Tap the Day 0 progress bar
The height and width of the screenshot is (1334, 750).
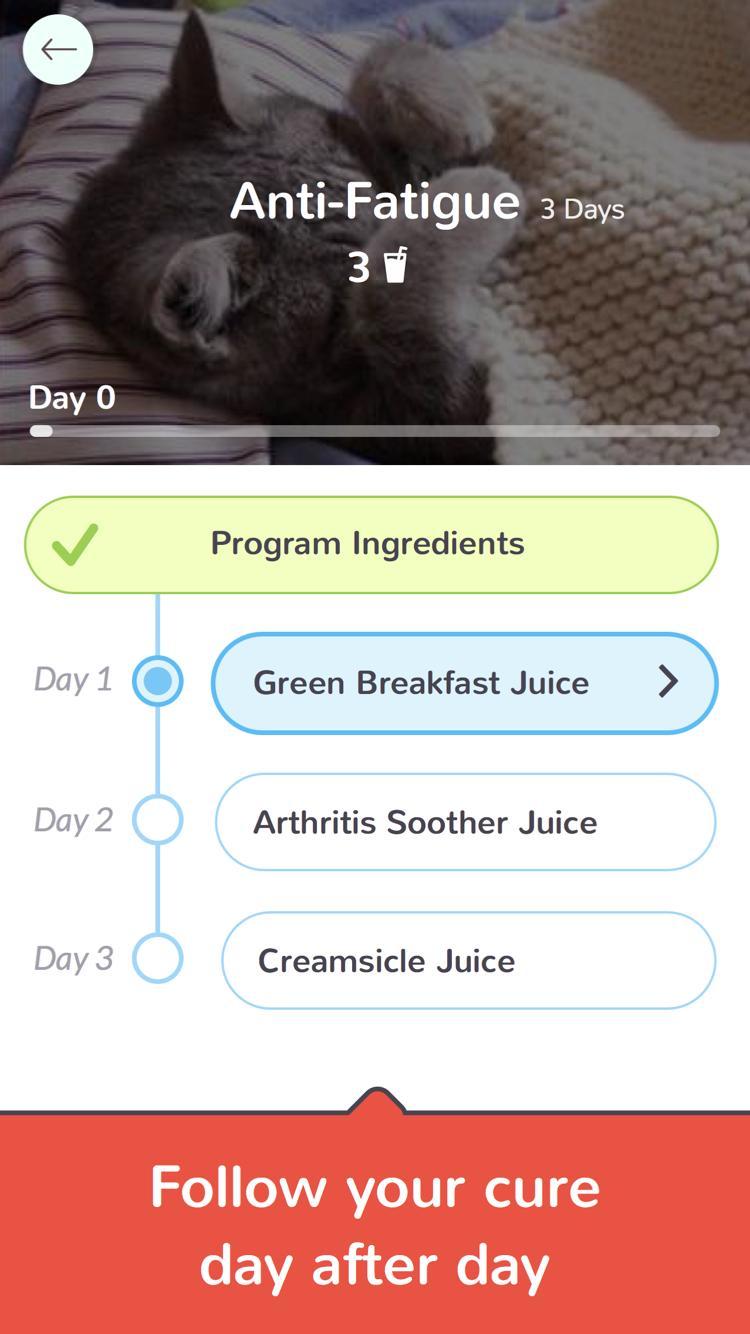[375, 430]
